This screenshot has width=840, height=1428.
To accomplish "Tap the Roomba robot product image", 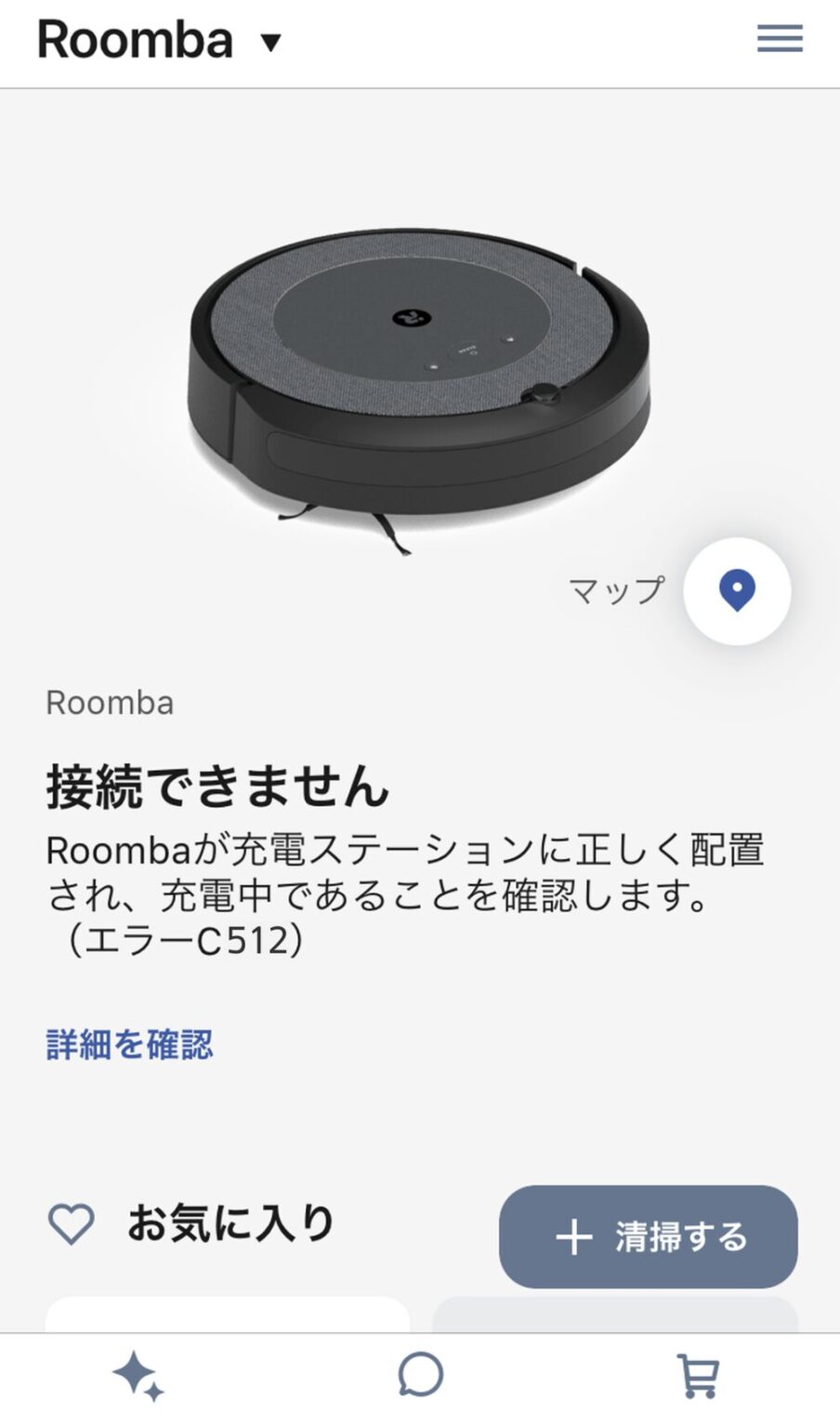I will click(x=420, y=372).
